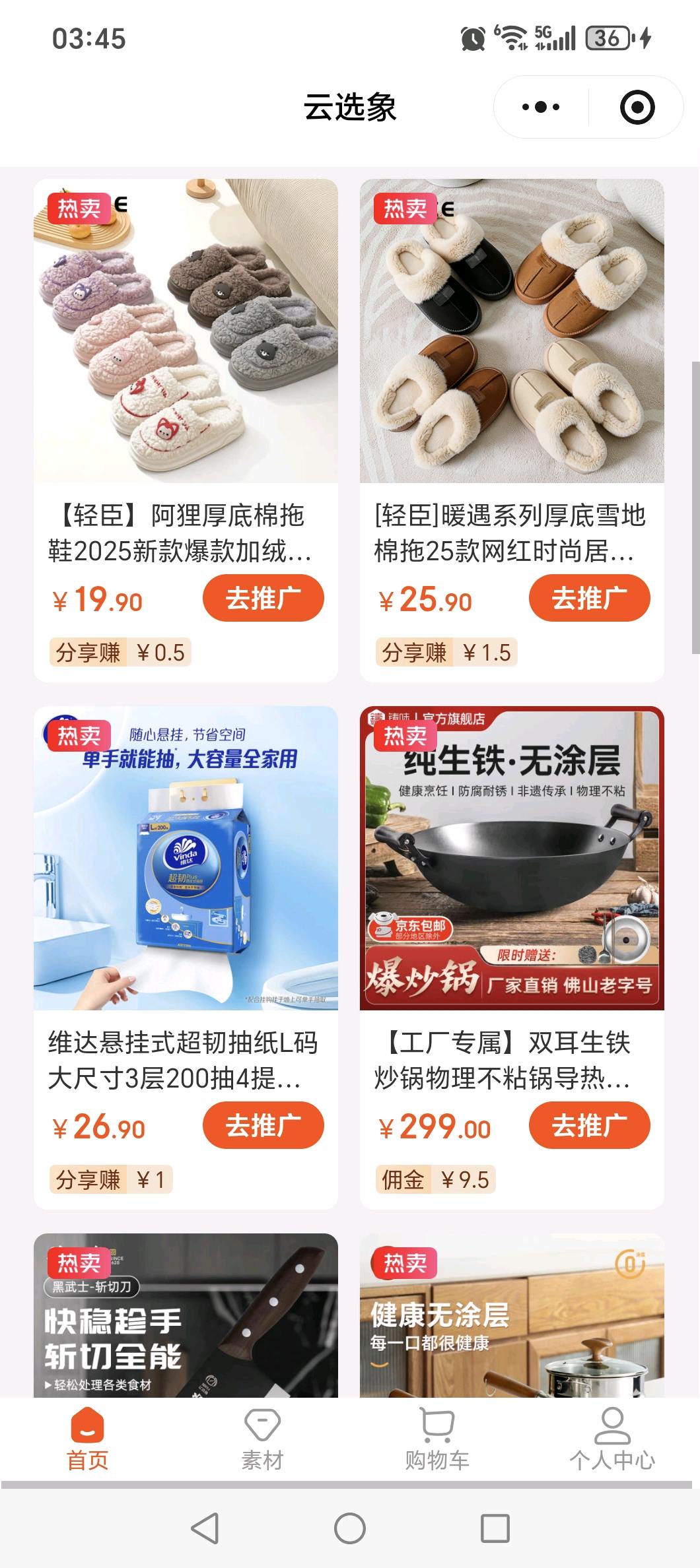Viewport: 700px width, 1568px height.
Task: Tap 去推广 on the ¥19.90 slippers
Action: [262, 597]
